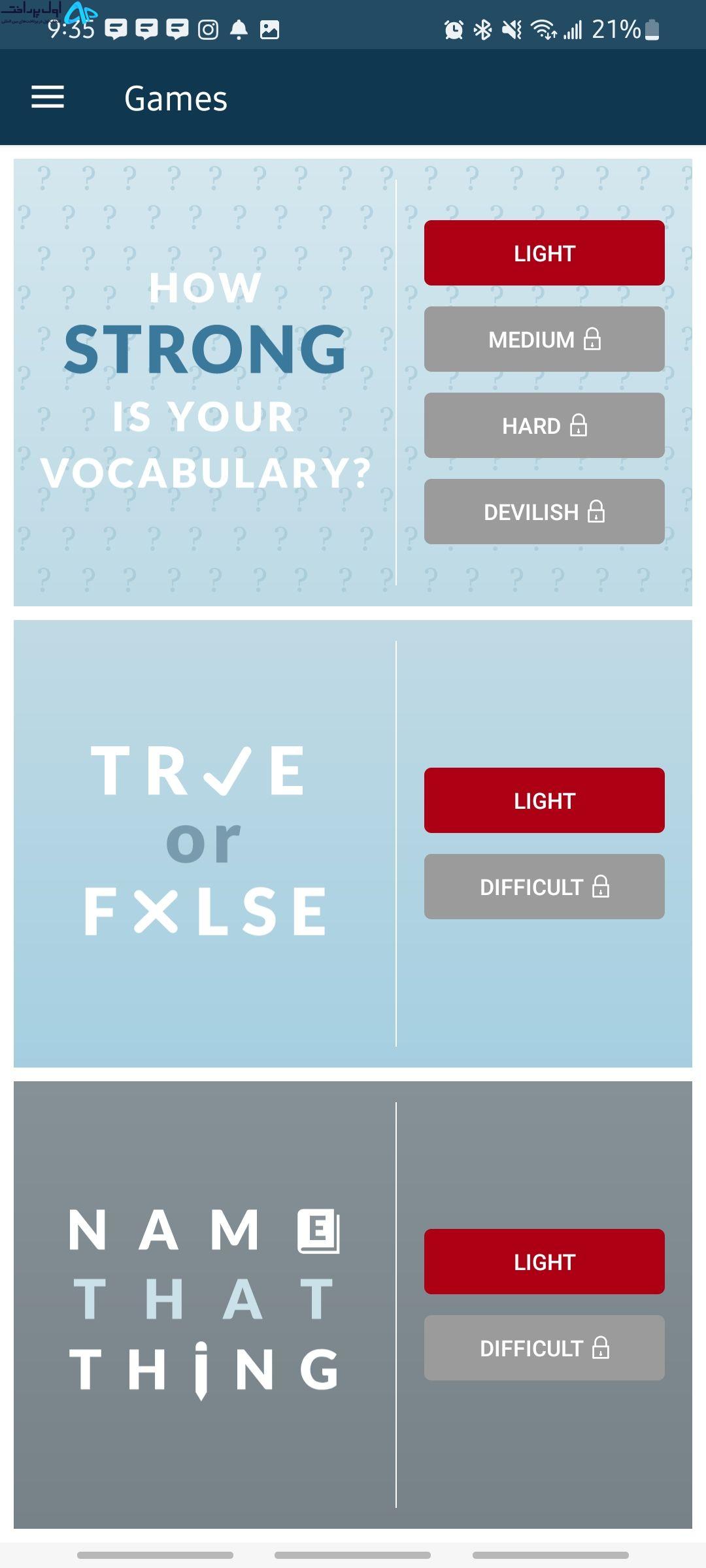Select Difficult for True or False

[x=544, y=887]
